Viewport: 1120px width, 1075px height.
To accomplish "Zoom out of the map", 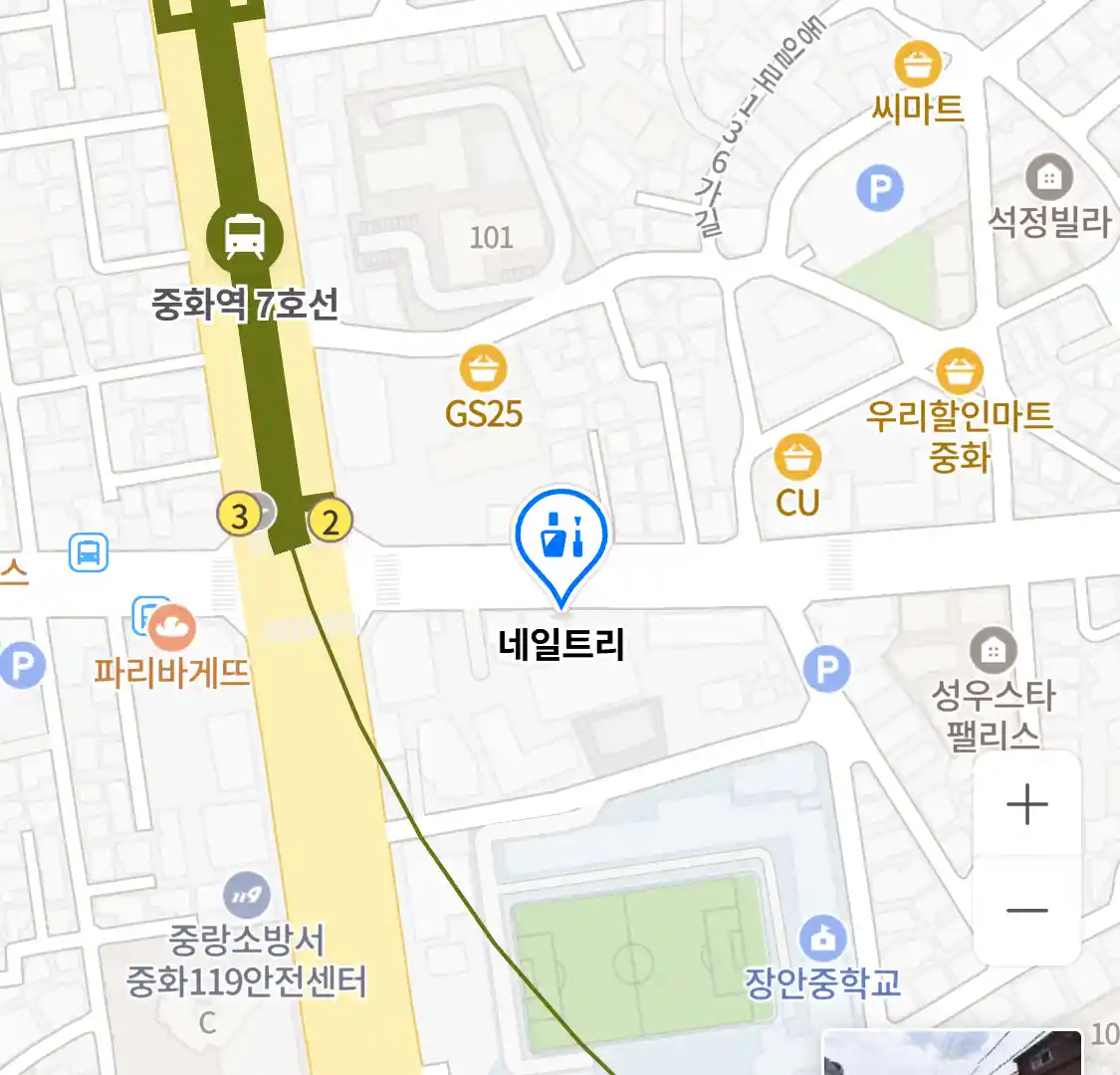I will click(1026, 910).
